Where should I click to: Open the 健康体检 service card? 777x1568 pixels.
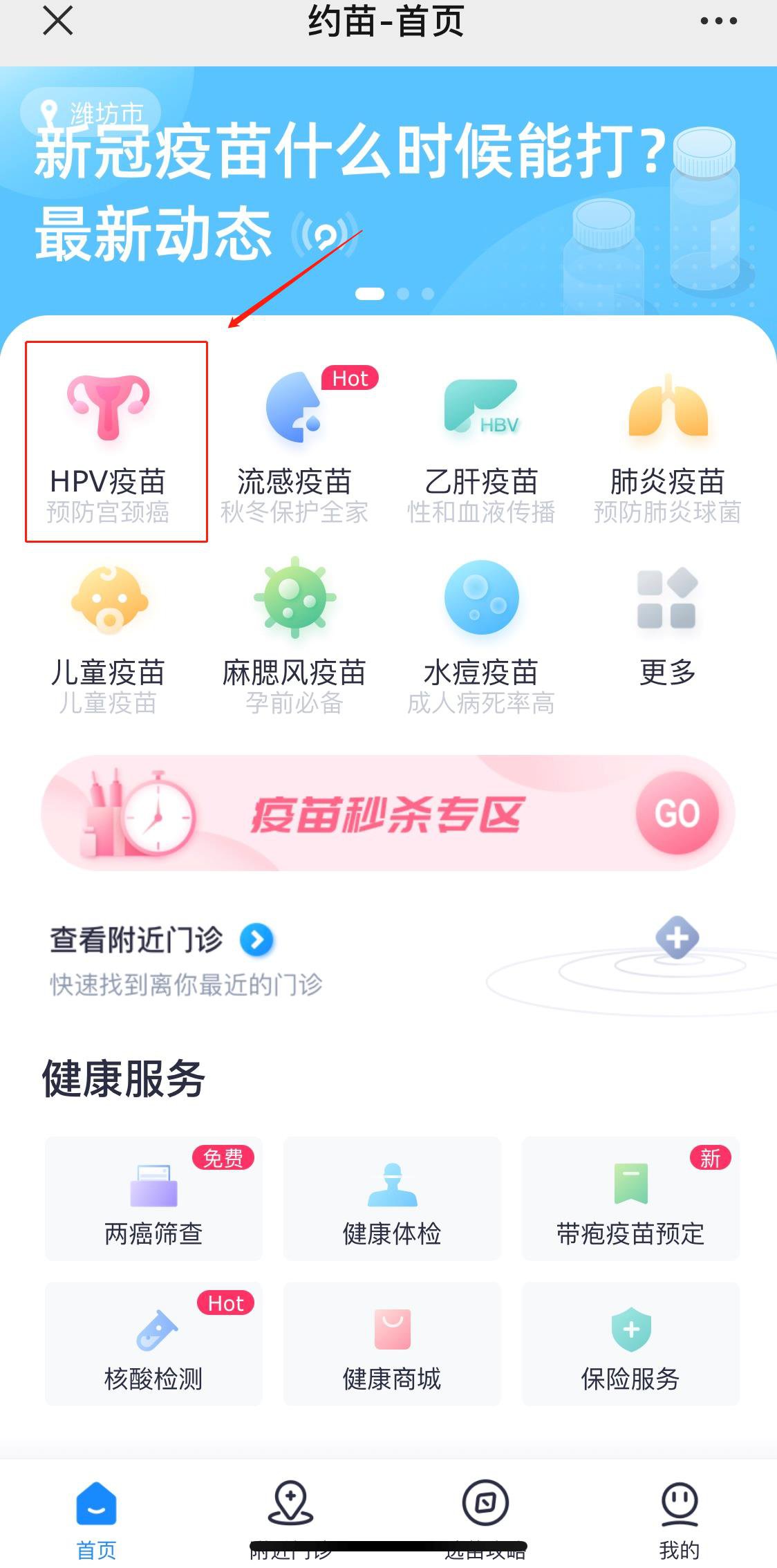pyautogui.click(x=392, y=1199)
